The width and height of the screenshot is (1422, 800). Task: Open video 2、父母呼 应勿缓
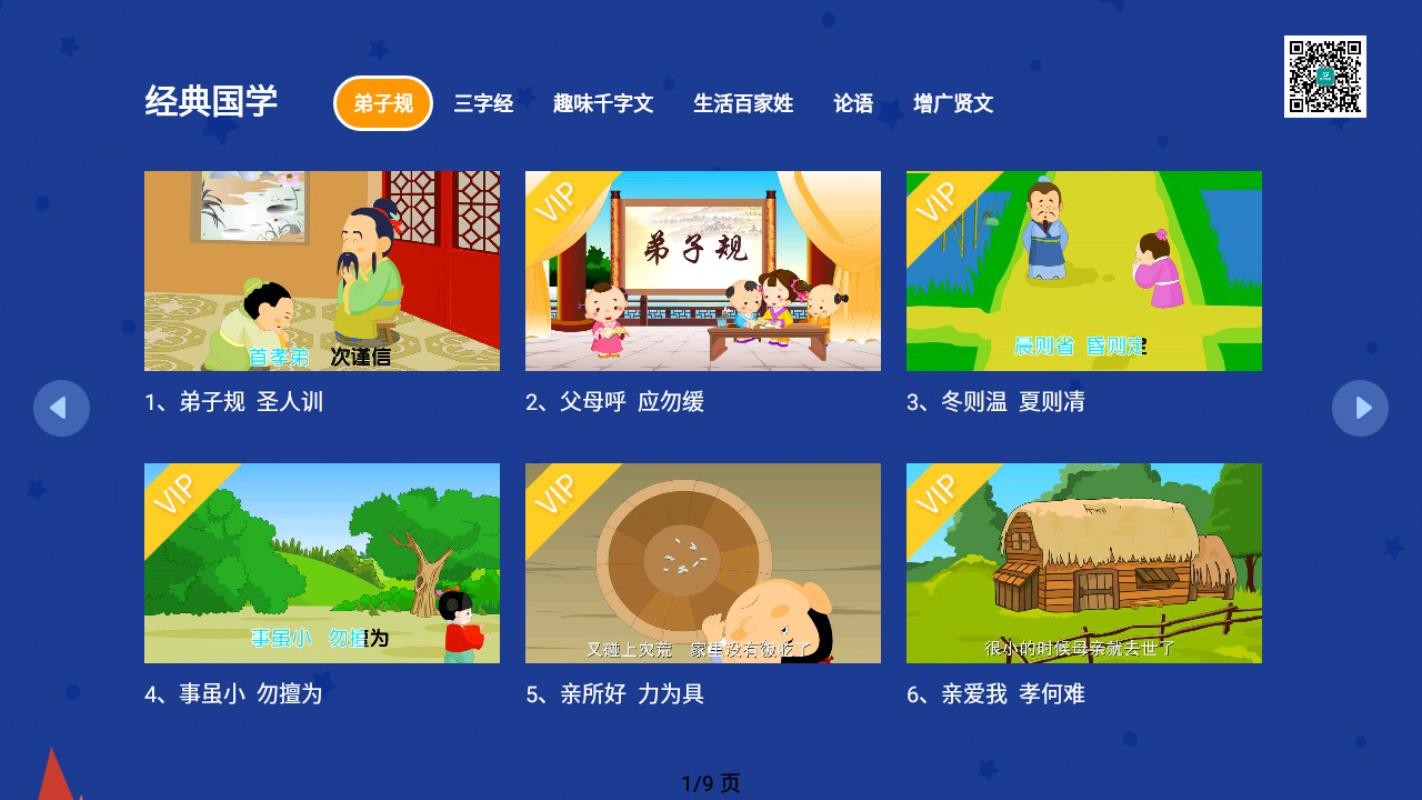703,271
